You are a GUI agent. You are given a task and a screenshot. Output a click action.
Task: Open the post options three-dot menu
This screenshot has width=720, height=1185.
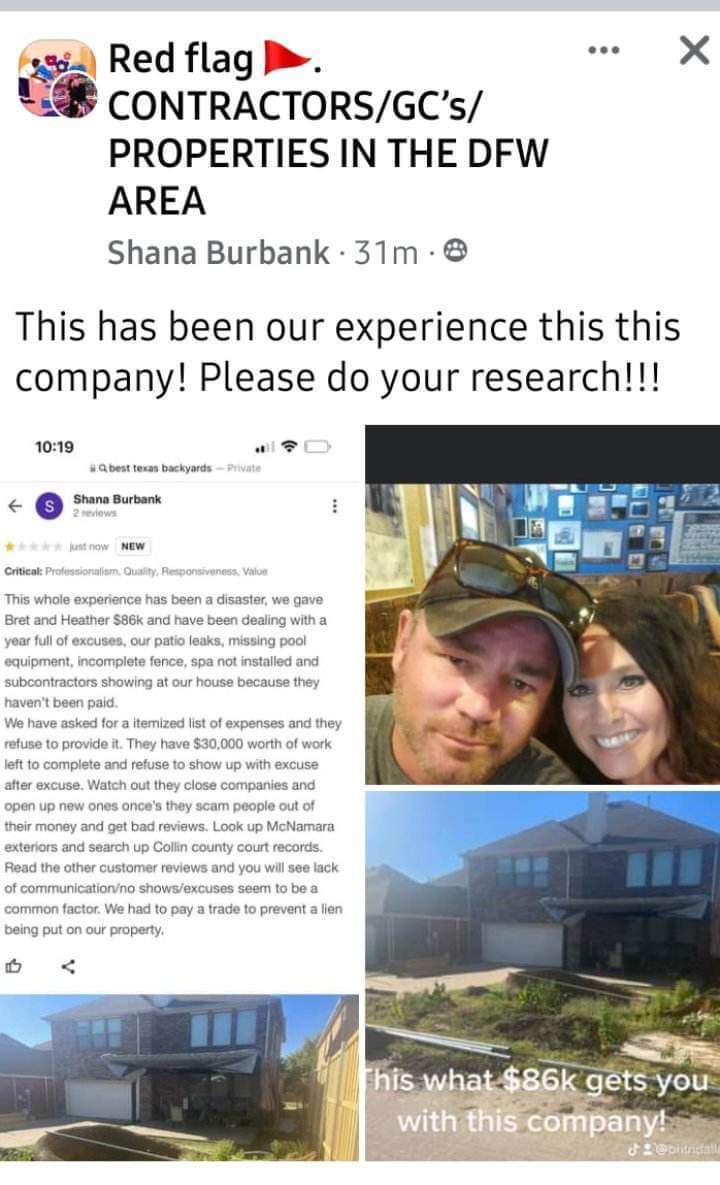pos(604,49)
